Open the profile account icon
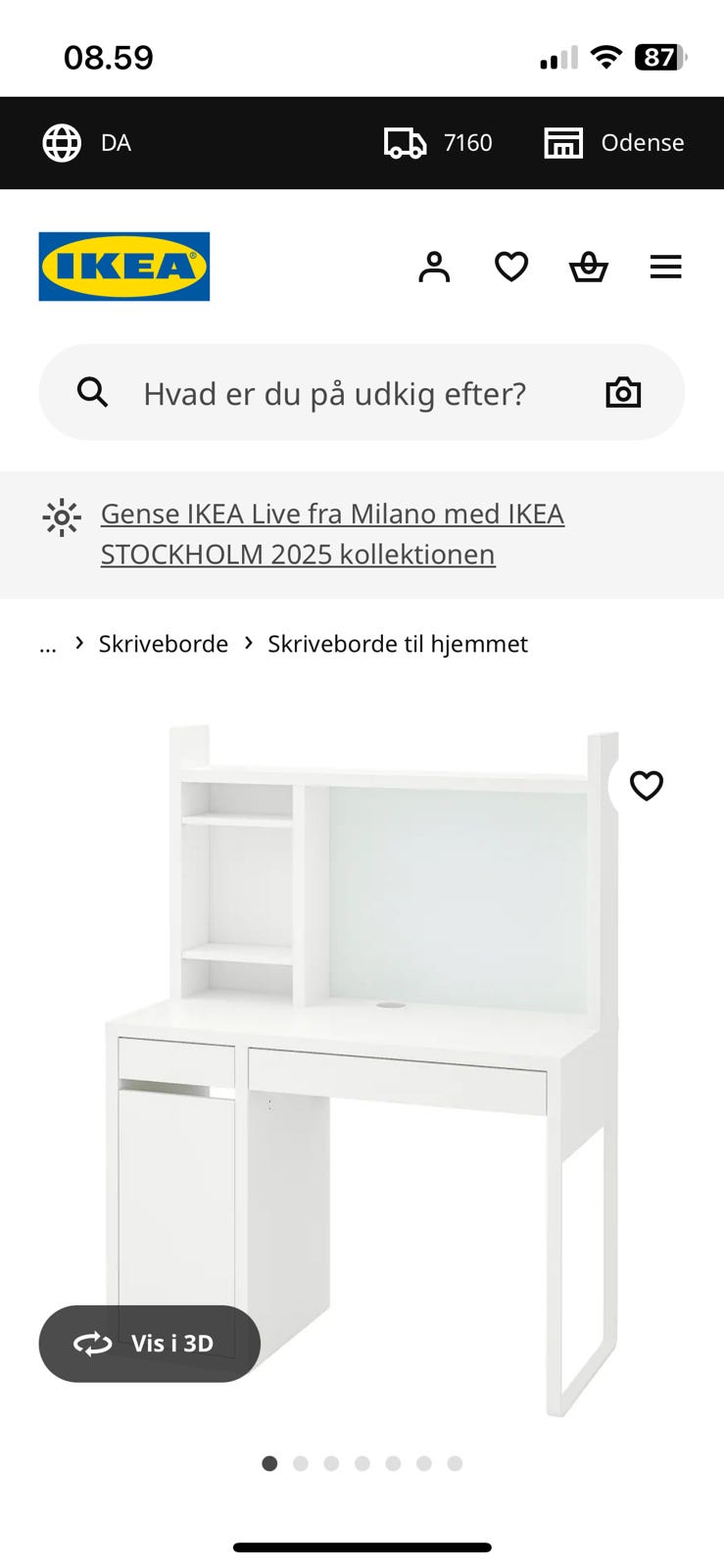This screenshot has width=724, height=1568. [x=433, y=266]
